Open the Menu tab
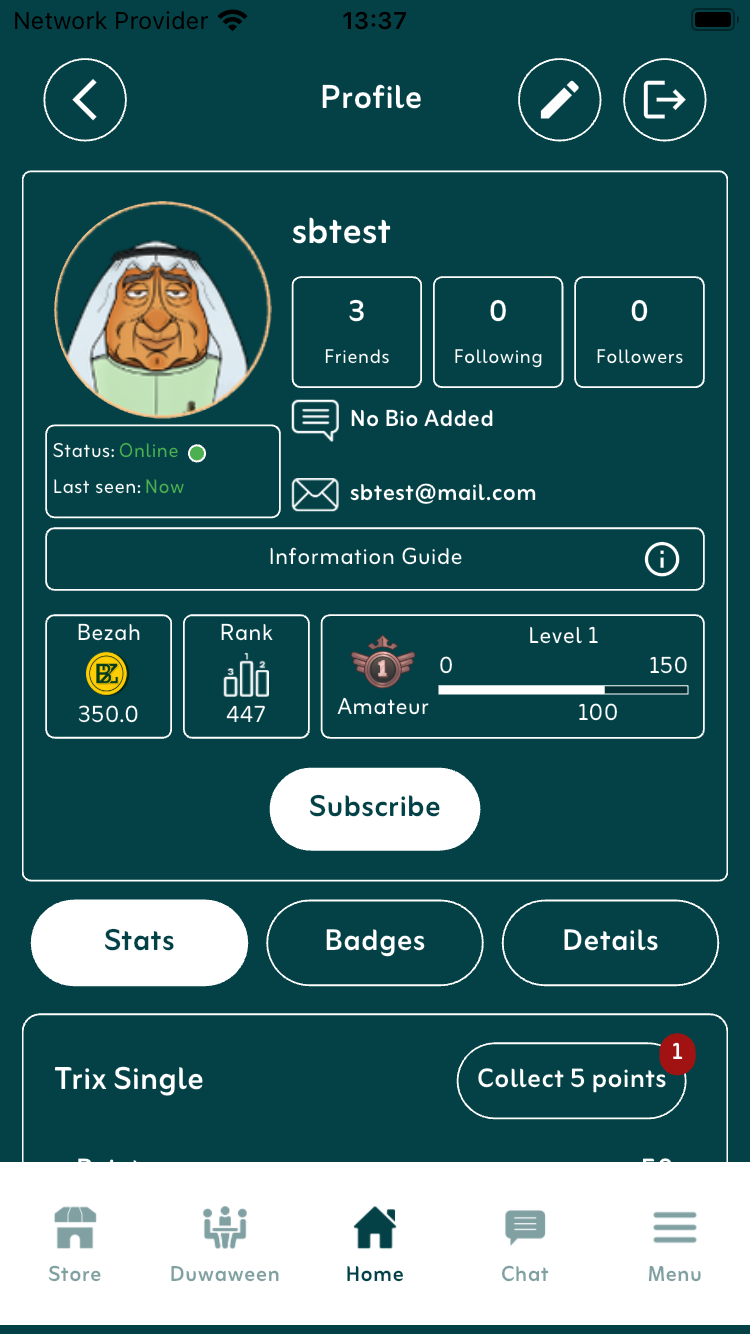The height and width of the screenshot is (1334, 750). pyautogui.click(x=675, y=1244)
